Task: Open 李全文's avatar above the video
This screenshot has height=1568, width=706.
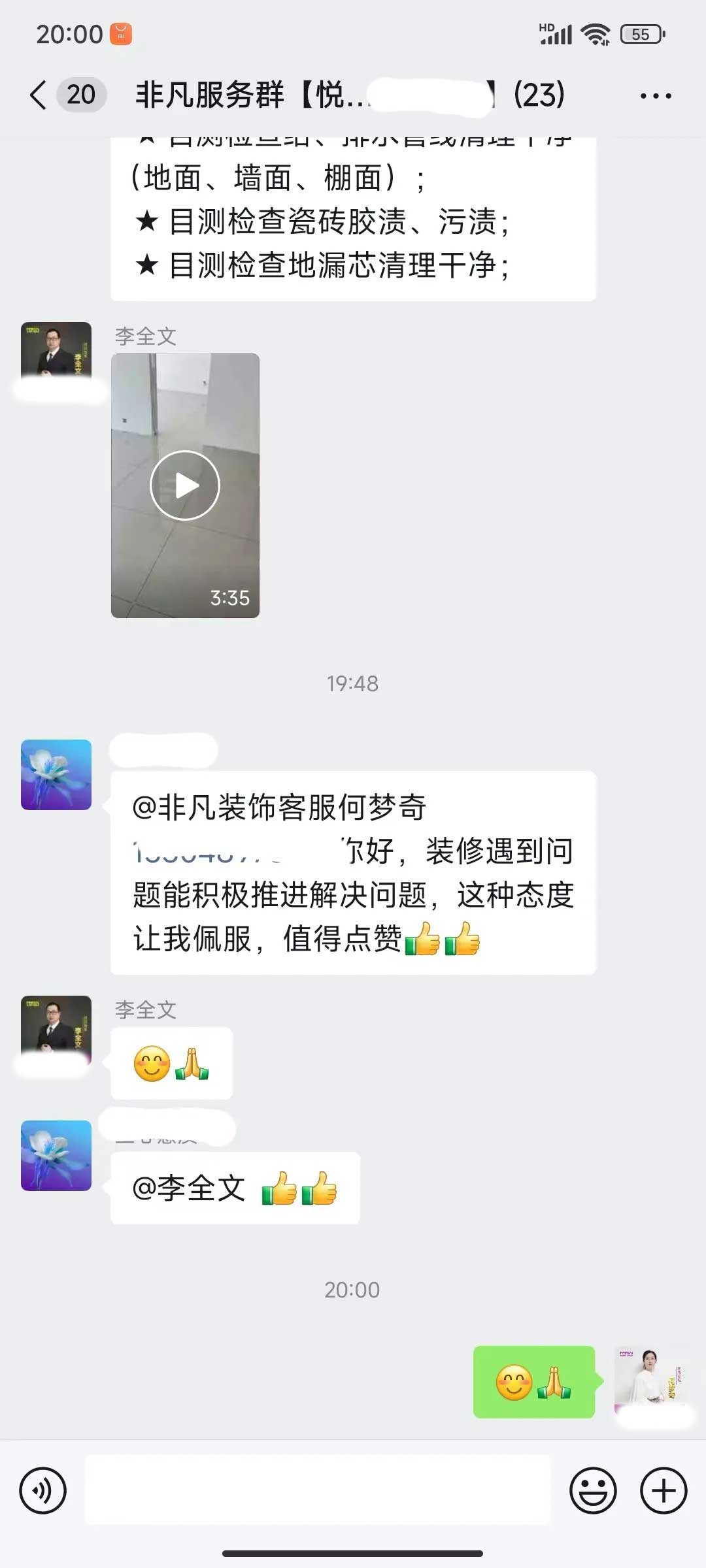Action: coord(56,353)
